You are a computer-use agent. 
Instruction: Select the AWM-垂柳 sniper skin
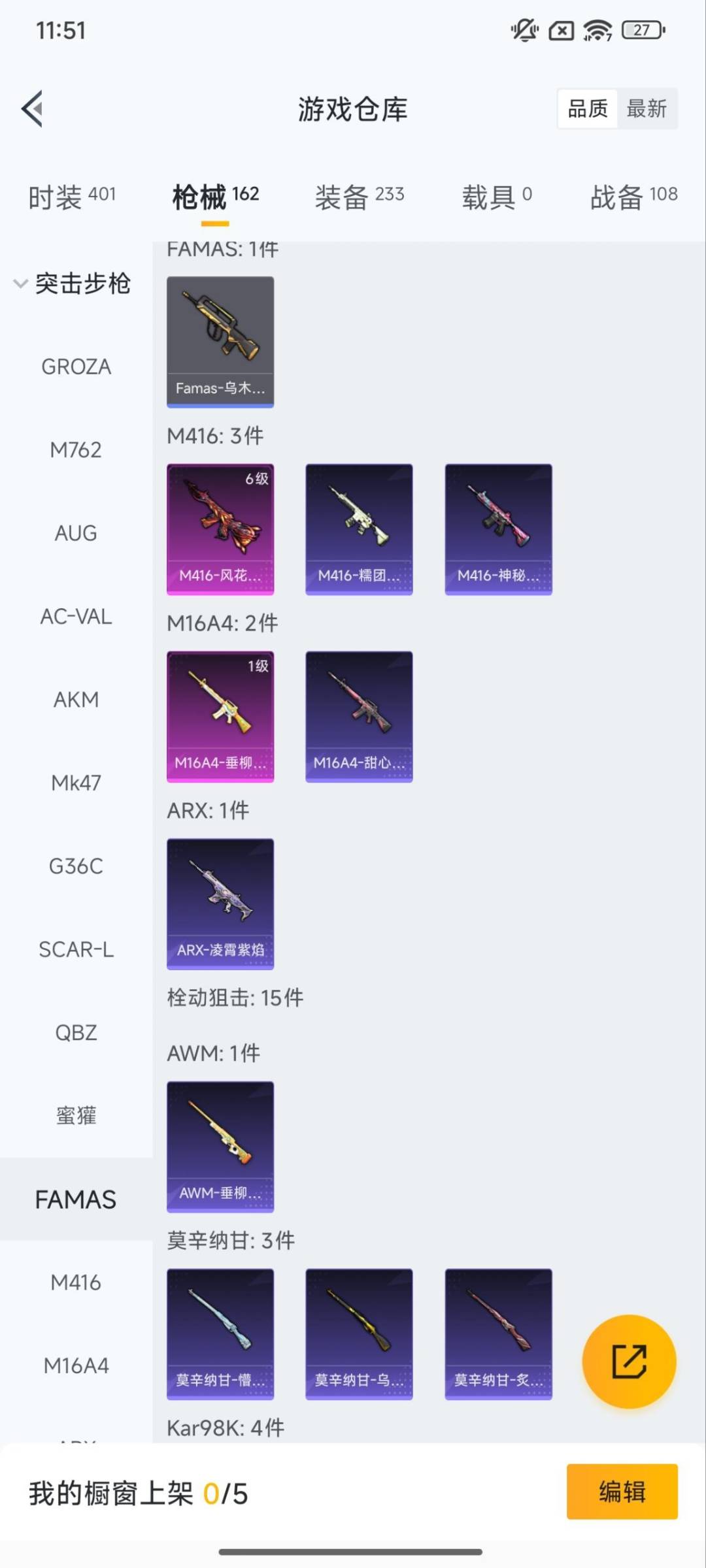point(220,1147)
